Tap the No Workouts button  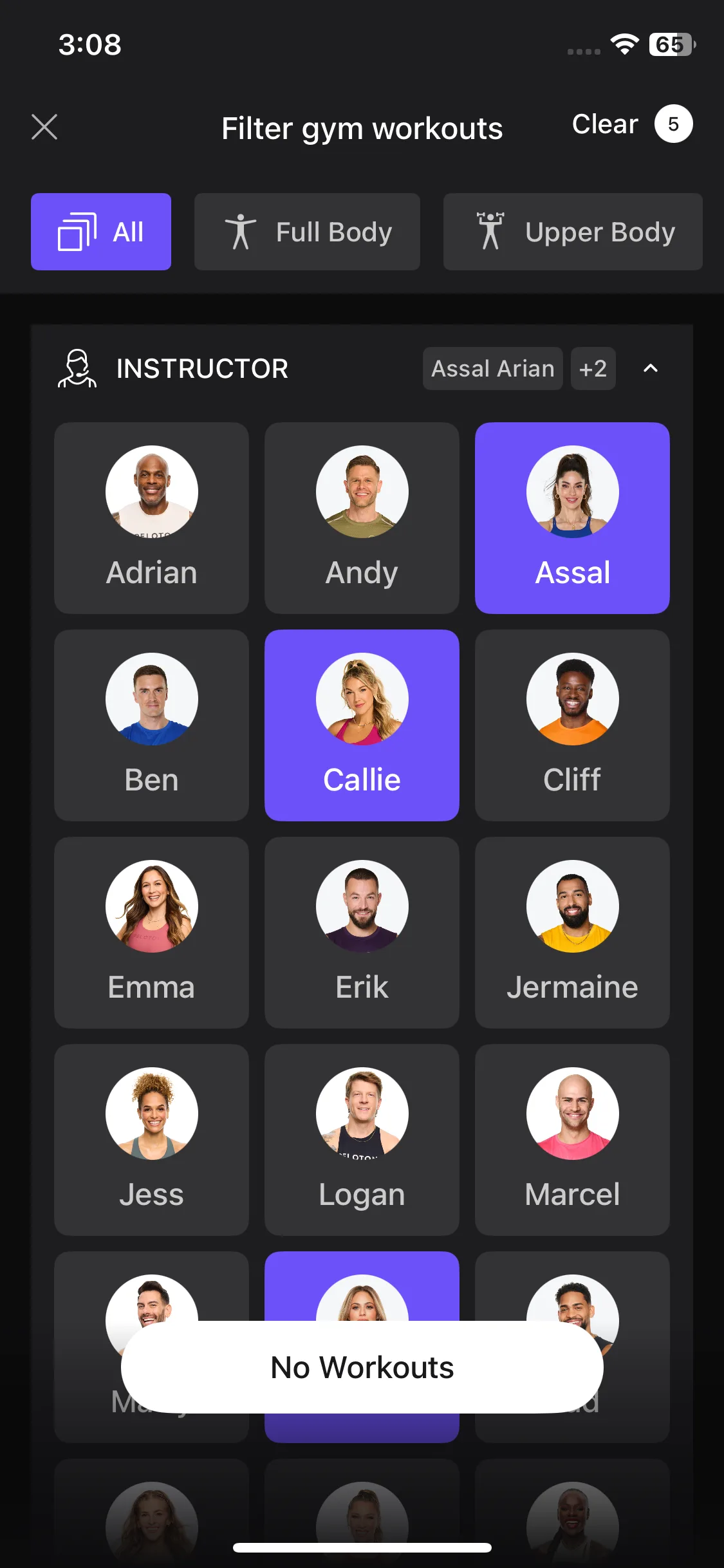coord(362,1367)
